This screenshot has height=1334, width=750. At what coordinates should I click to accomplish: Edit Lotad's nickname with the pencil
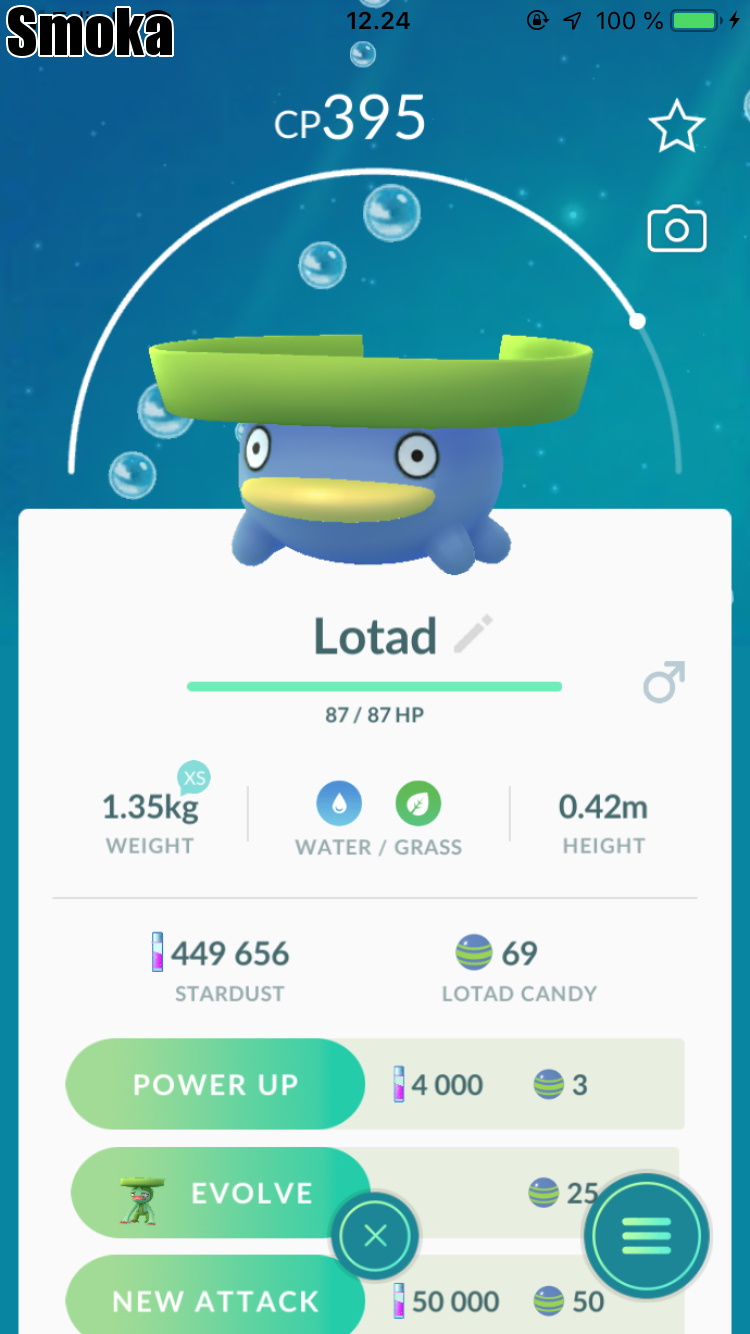[473, 635]
